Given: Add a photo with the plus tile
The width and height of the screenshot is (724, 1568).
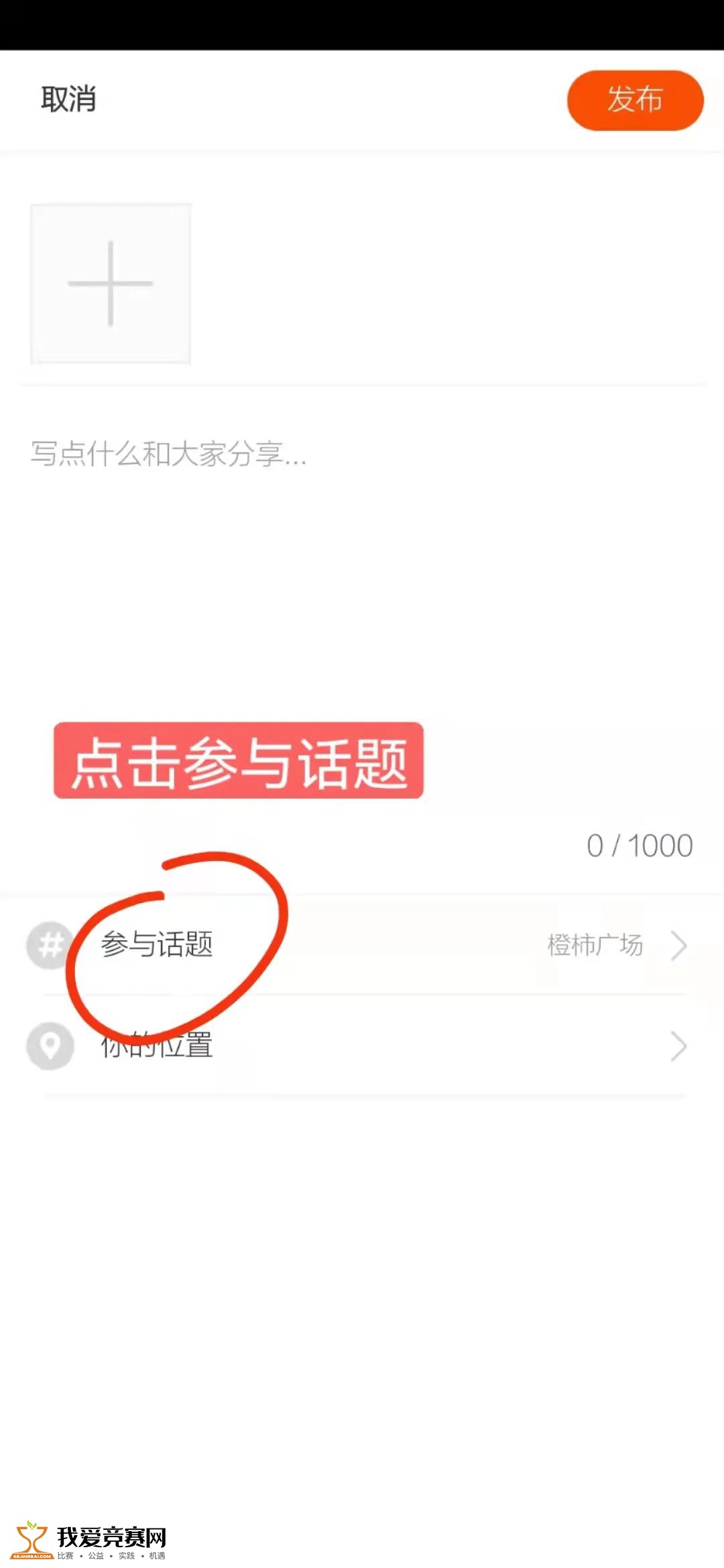Looking at the screenshot, I should coord(111,283).
